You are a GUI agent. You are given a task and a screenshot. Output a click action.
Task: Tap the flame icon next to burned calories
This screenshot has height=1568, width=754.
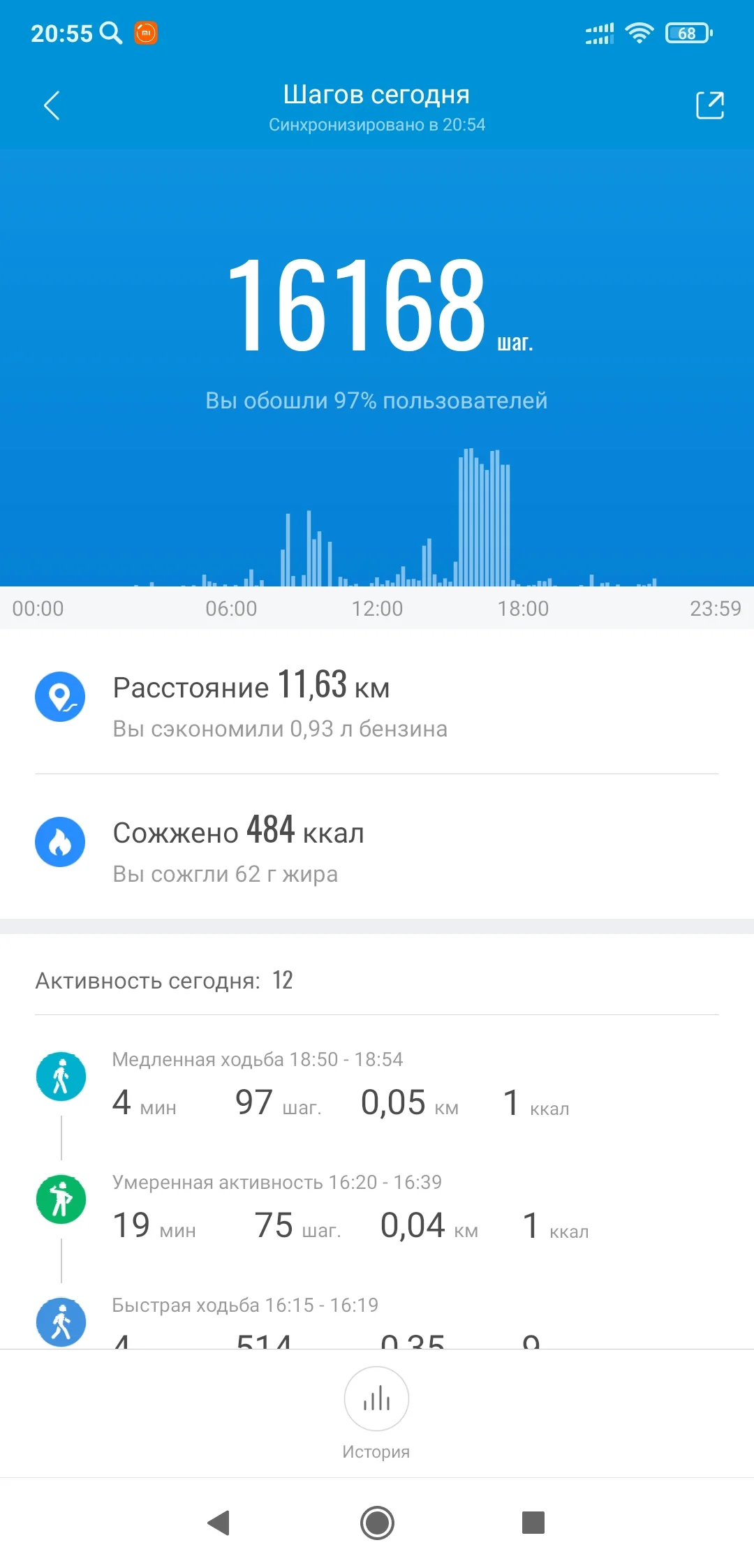[61, 842]
